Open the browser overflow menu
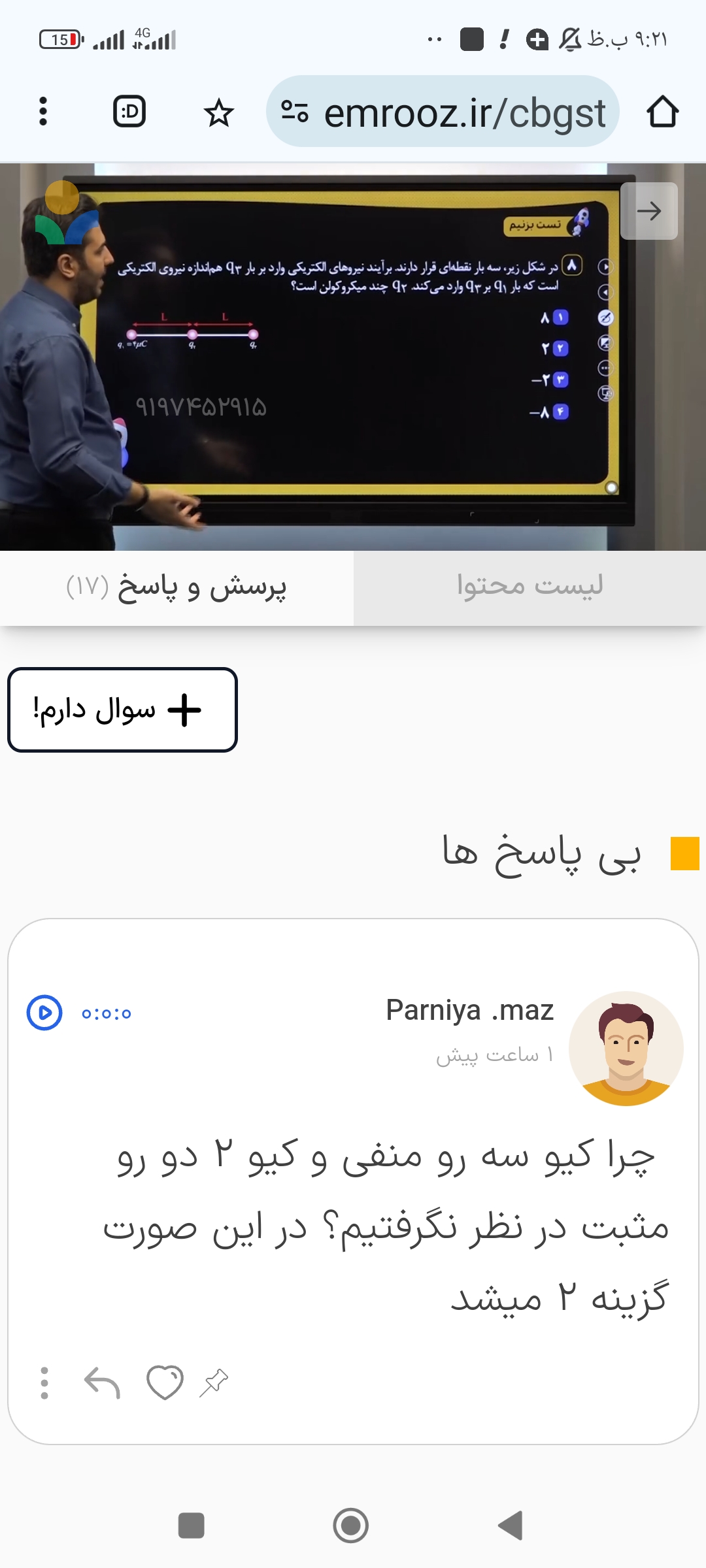 tap(43, 112)
